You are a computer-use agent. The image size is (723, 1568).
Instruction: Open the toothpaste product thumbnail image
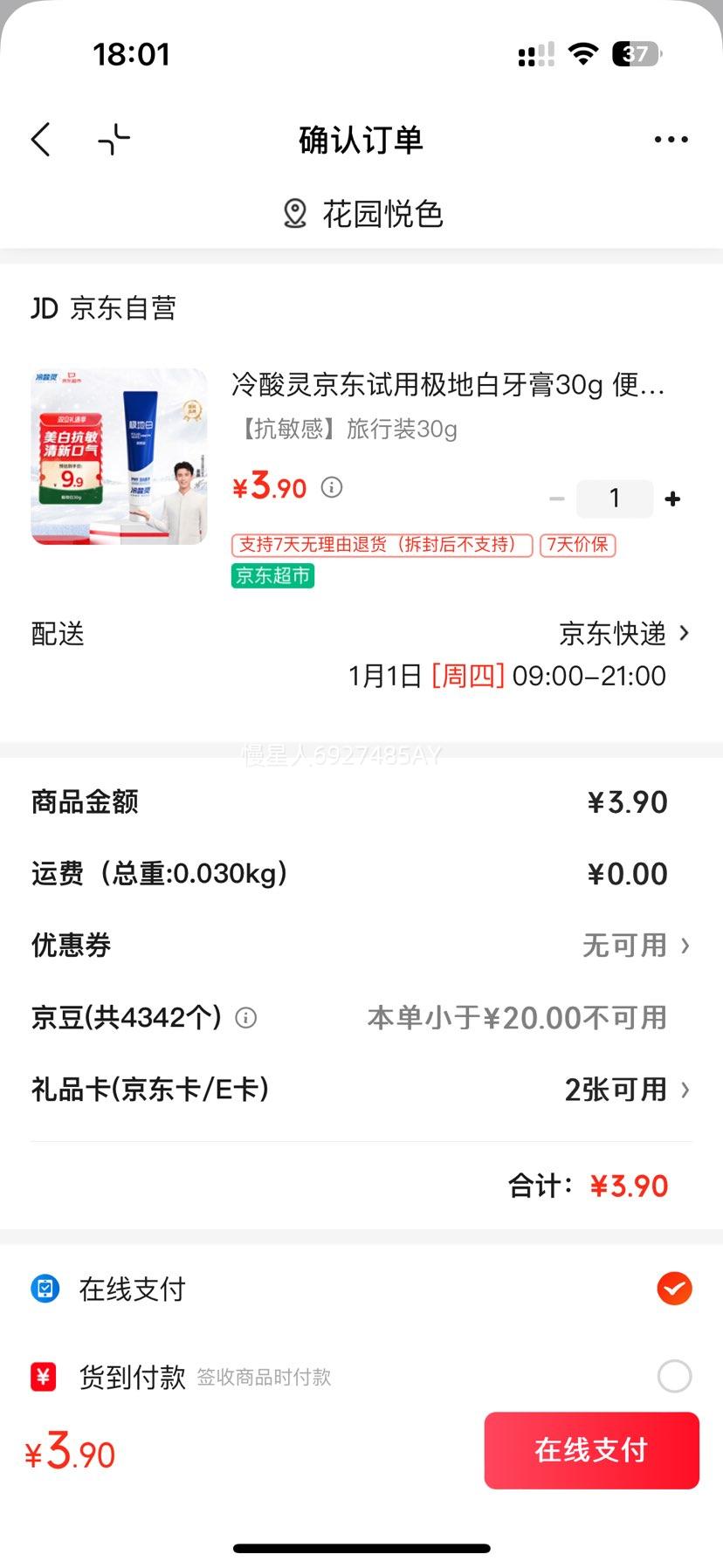click(x=119, y=457)
